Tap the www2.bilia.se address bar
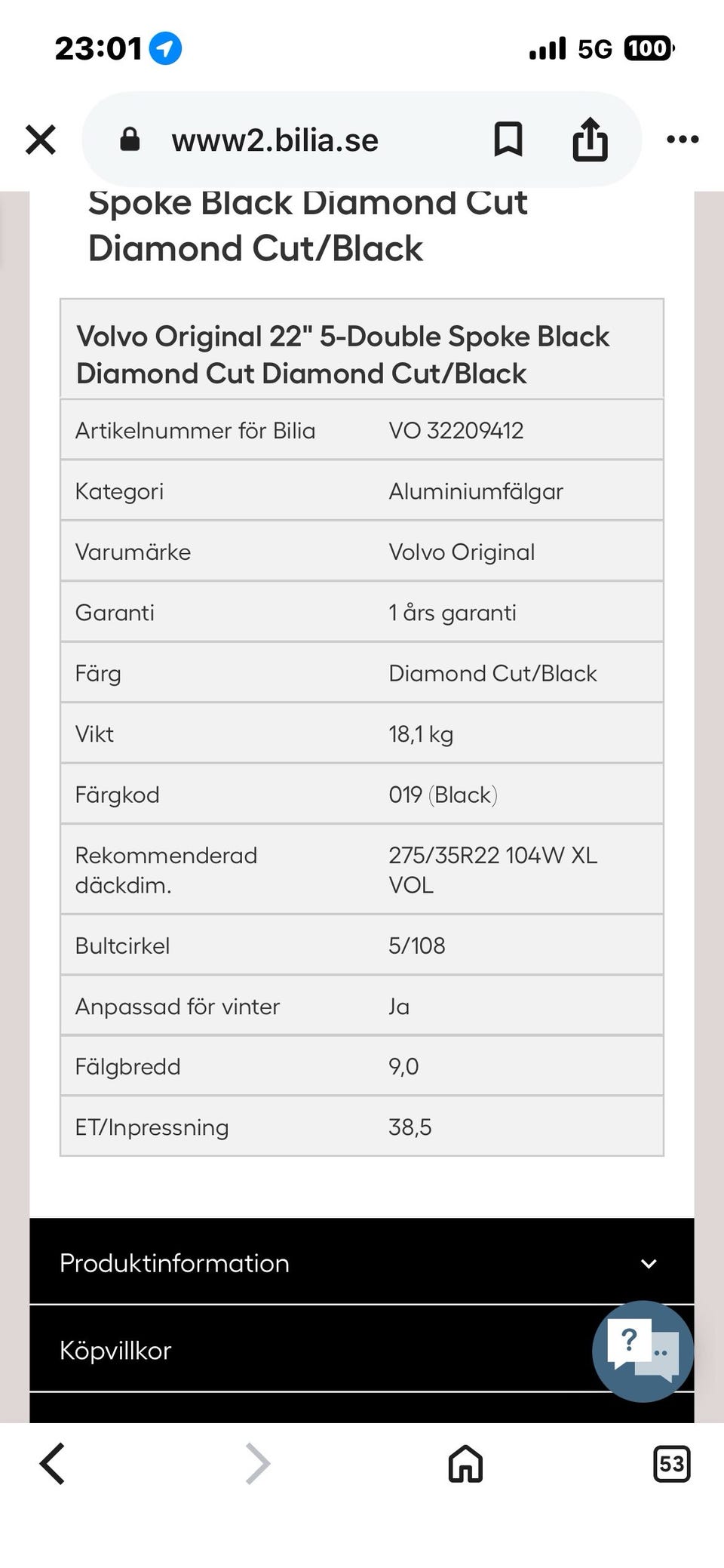This screenshot has height=1568, width=724. (275, 140)
